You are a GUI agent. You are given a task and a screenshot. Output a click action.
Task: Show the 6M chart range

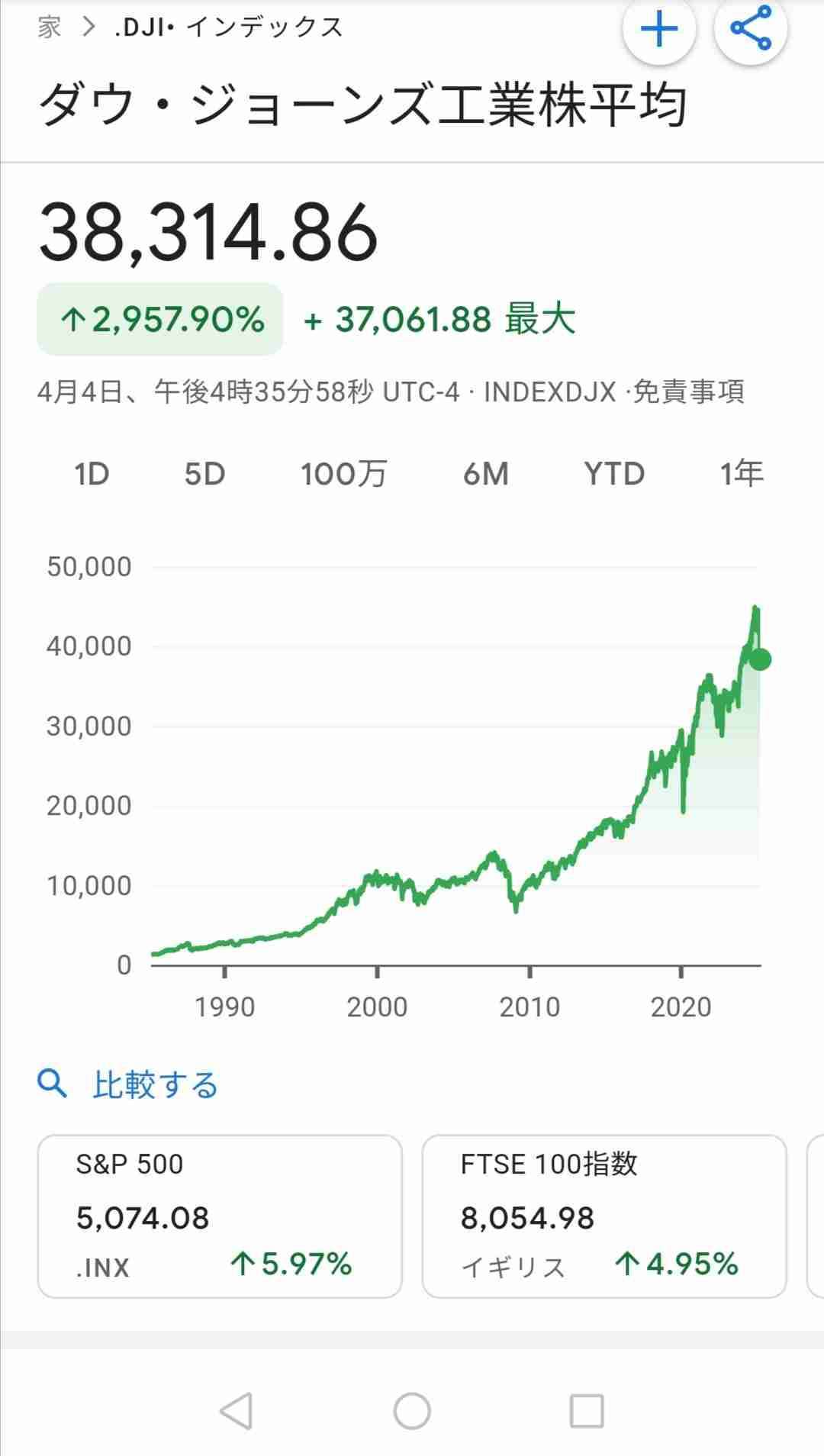[x=485, y=474]
